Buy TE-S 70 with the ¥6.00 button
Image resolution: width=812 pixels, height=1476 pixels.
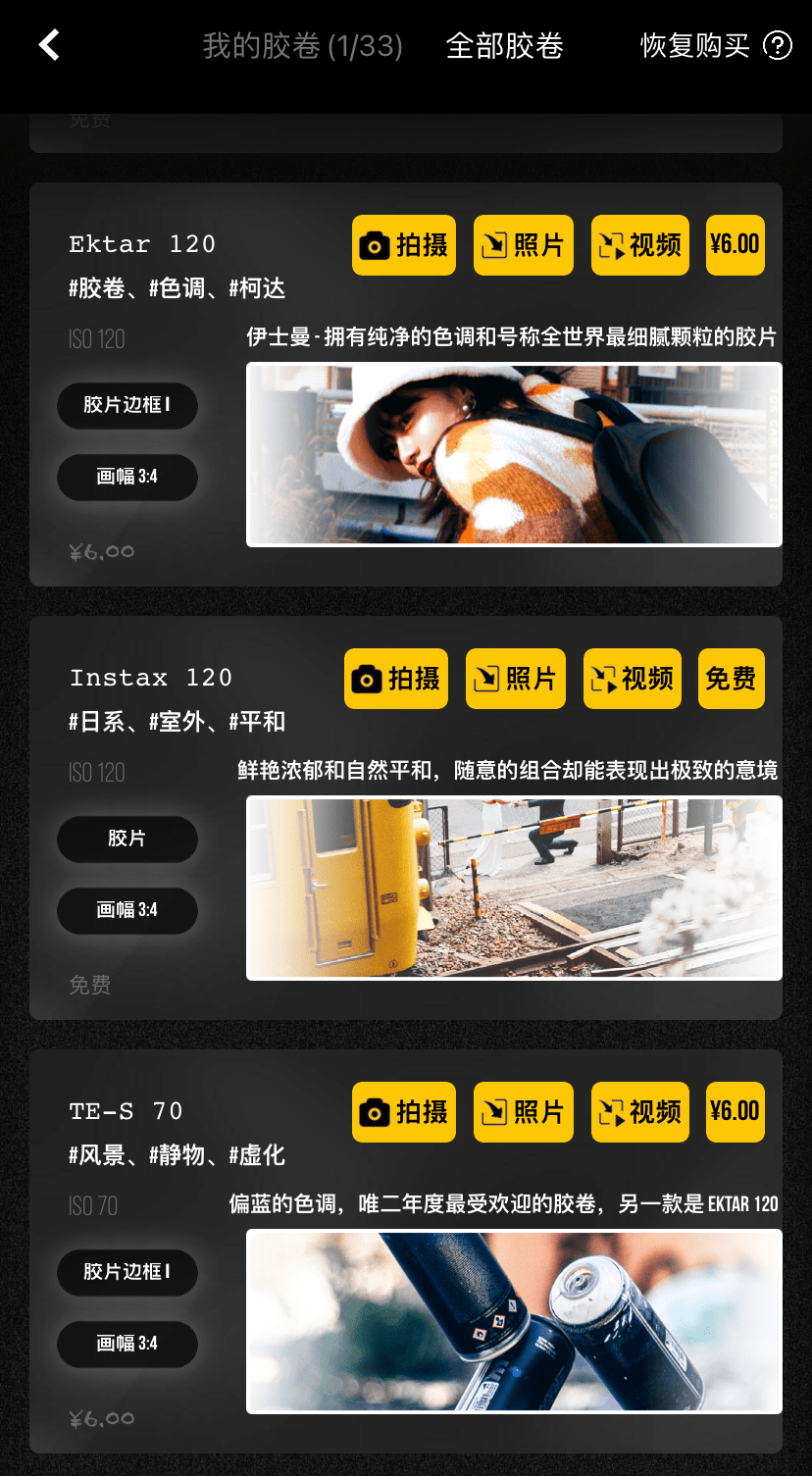(735, 1112)
